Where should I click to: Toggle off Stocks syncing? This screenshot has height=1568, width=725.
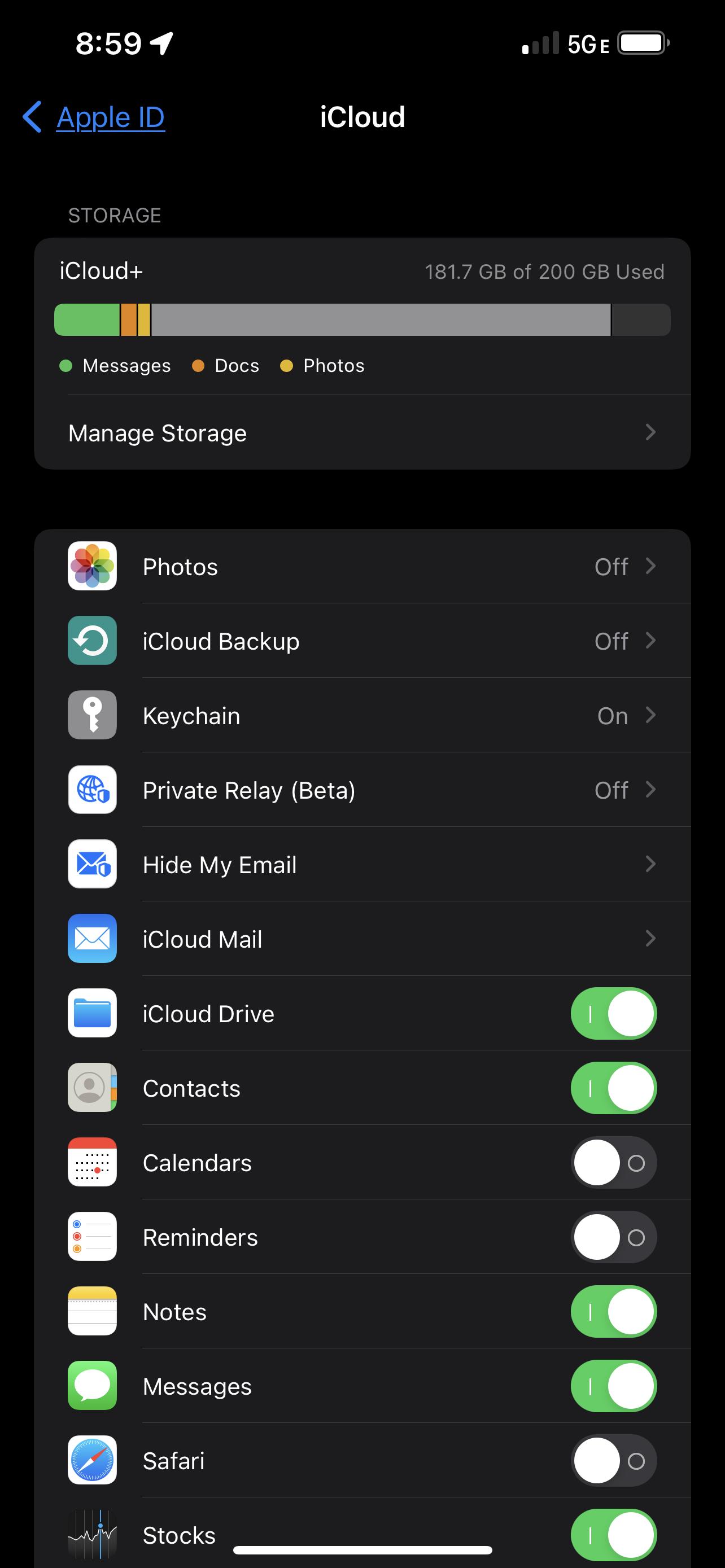click(x=613, y=1535)
